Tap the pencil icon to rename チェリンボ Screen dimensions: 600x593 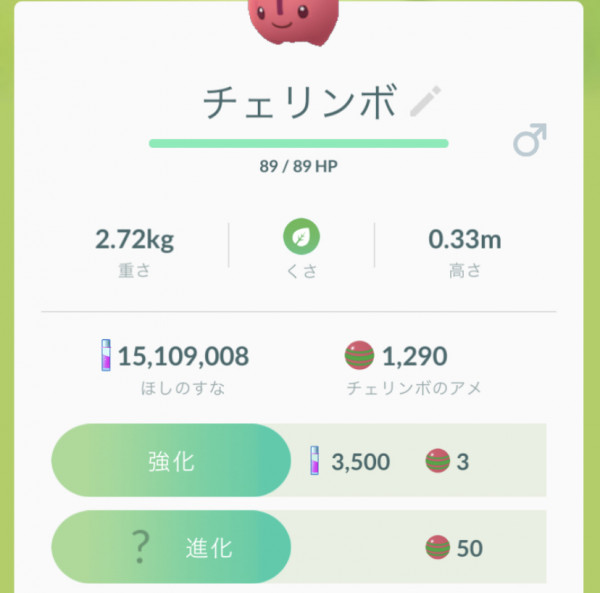(x=426, y=101)
